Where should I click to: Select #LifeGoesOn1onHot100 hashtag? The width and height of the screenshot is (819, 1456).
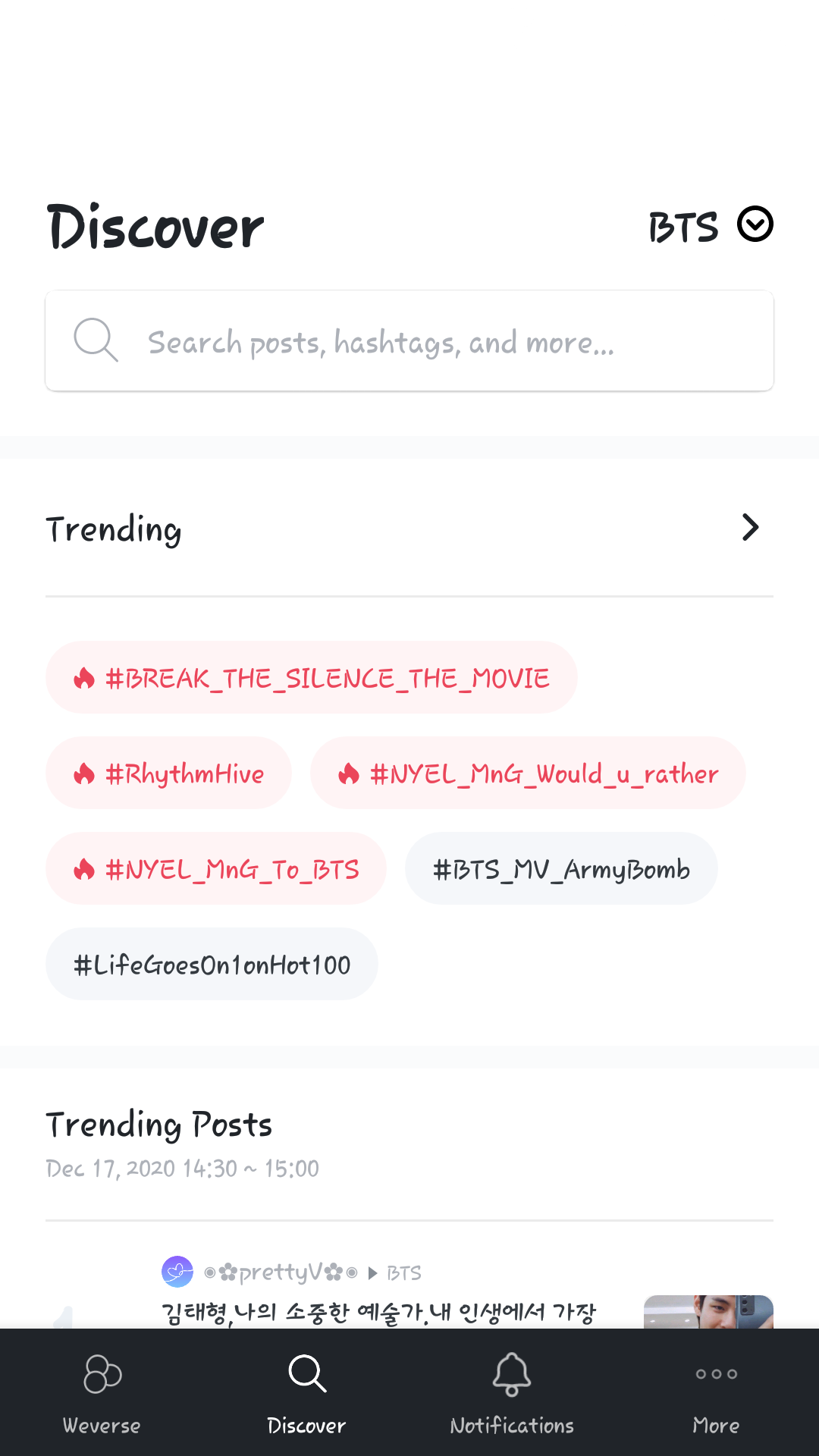click(x=212, y=965)
